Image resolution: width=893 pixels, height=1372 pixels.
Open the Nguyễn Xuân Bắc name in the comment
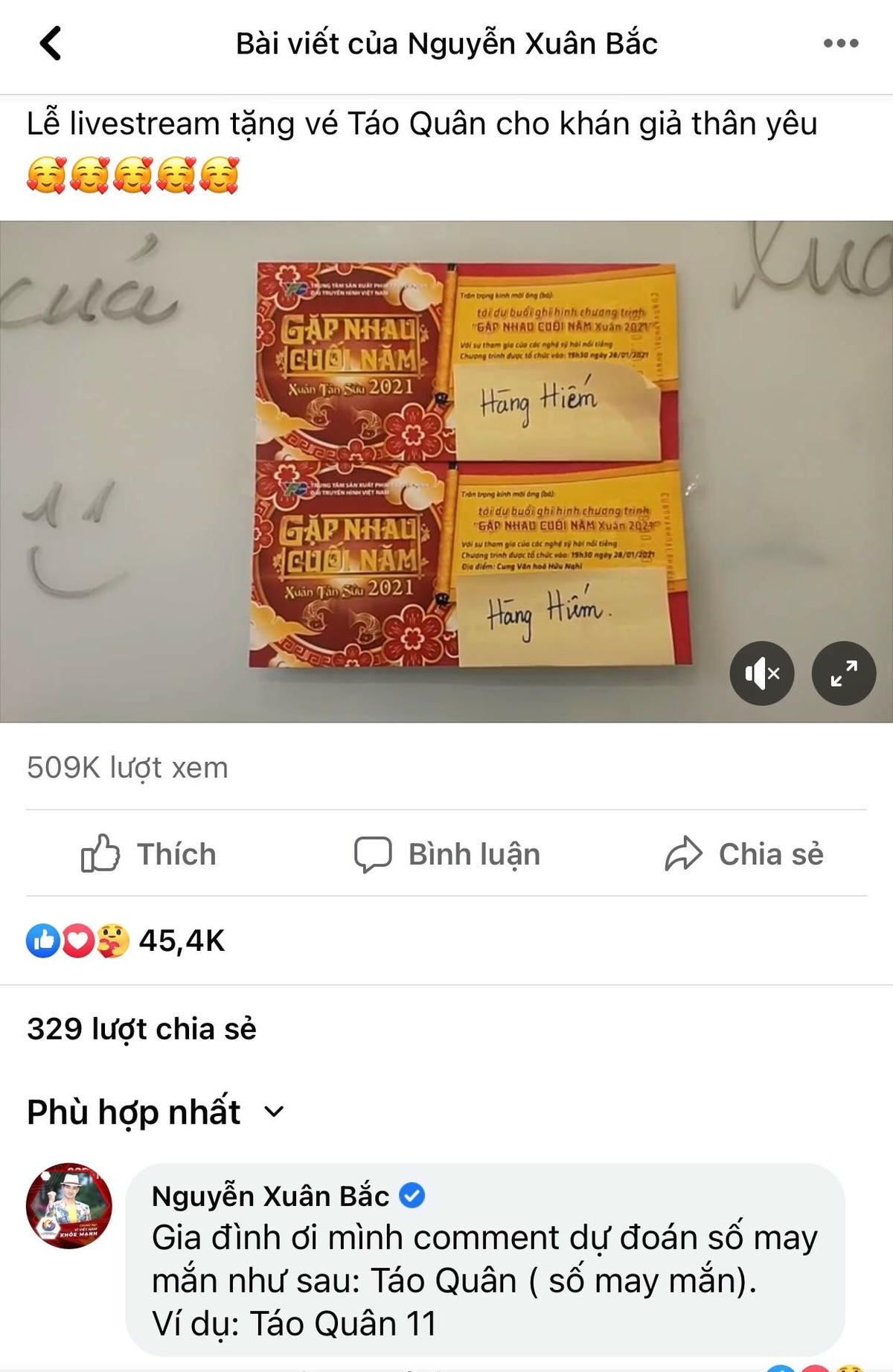(270, 1196)
